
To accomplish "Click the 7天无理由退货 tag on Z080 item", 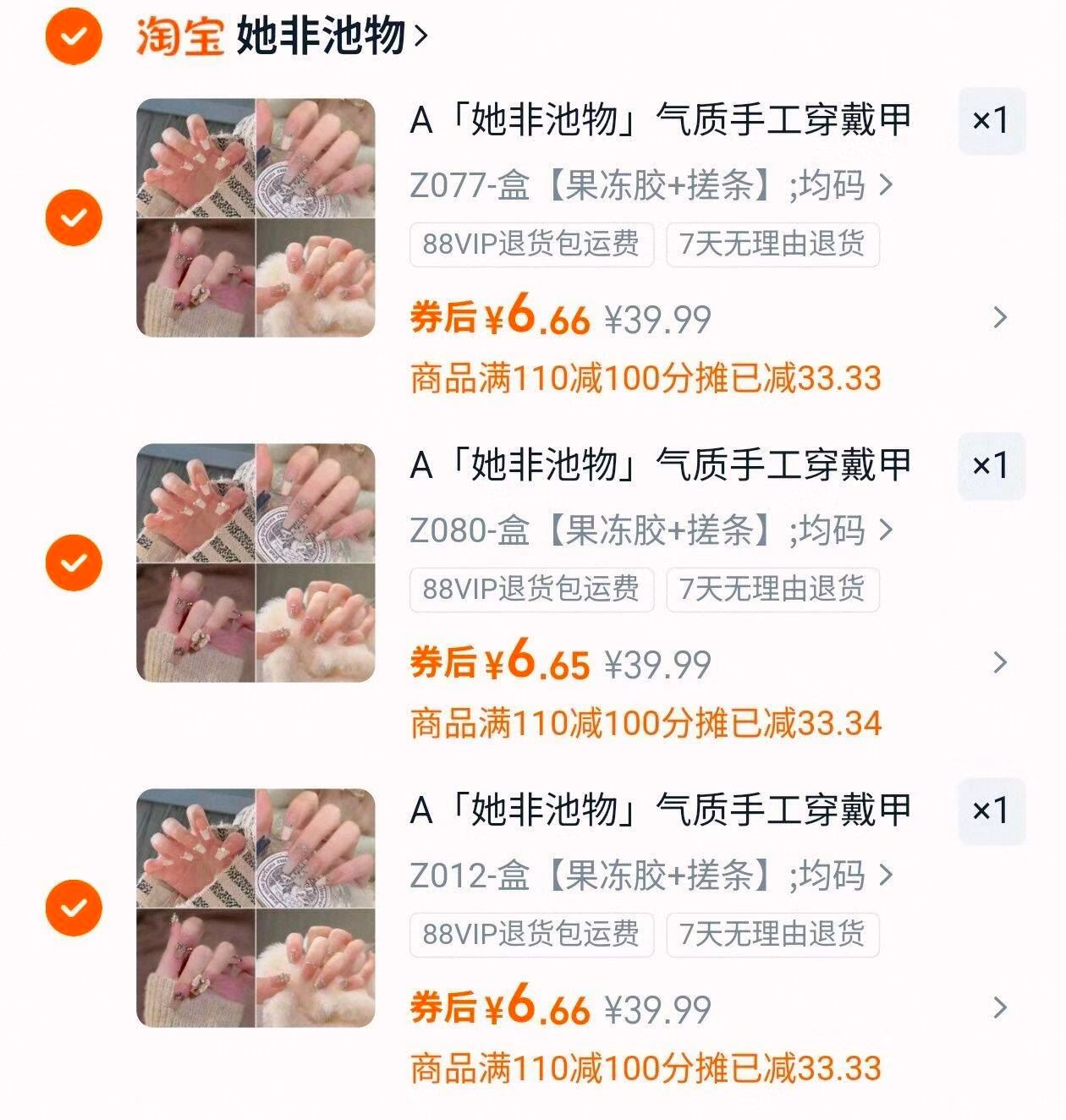I will pos(774,592).
